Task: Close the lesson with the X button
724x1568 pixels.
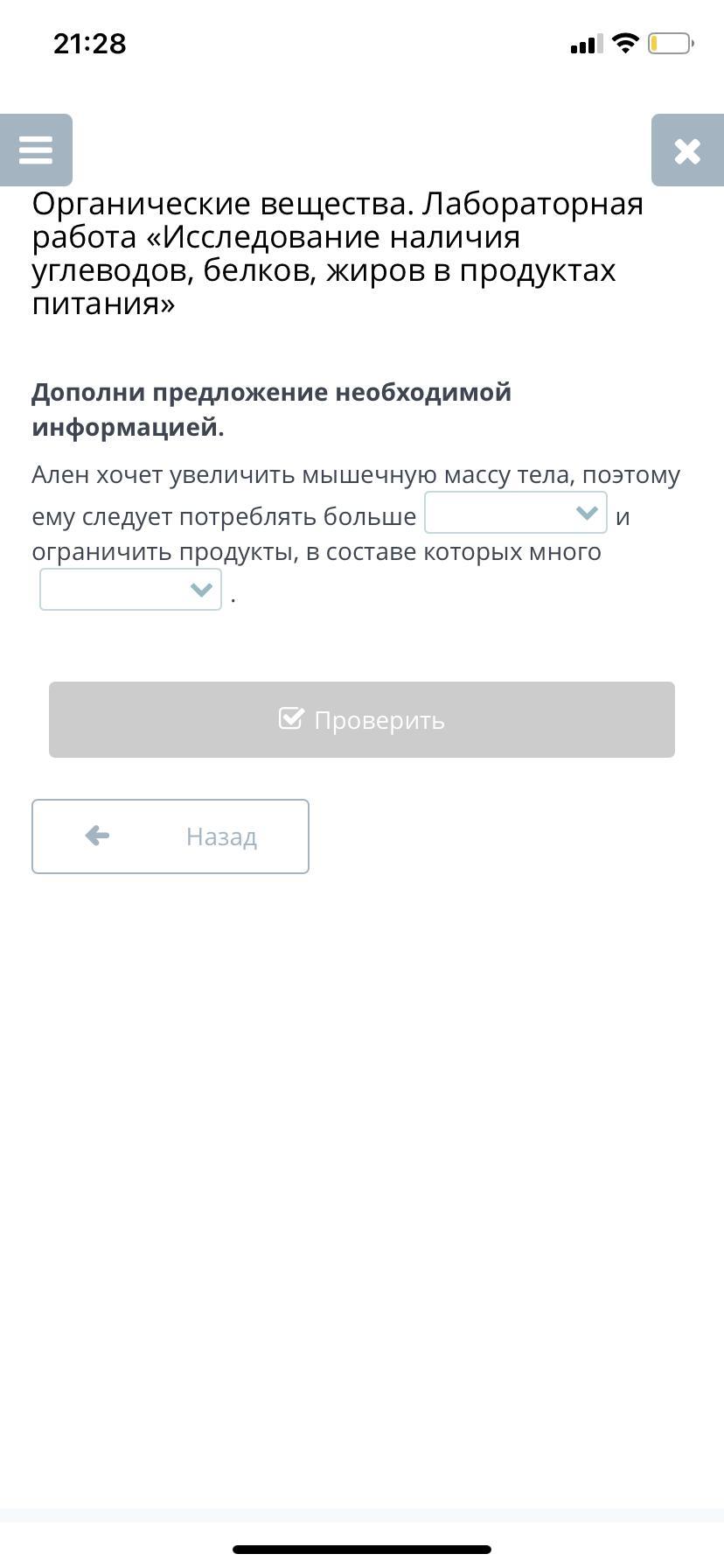Action: (x=687, y=150)
